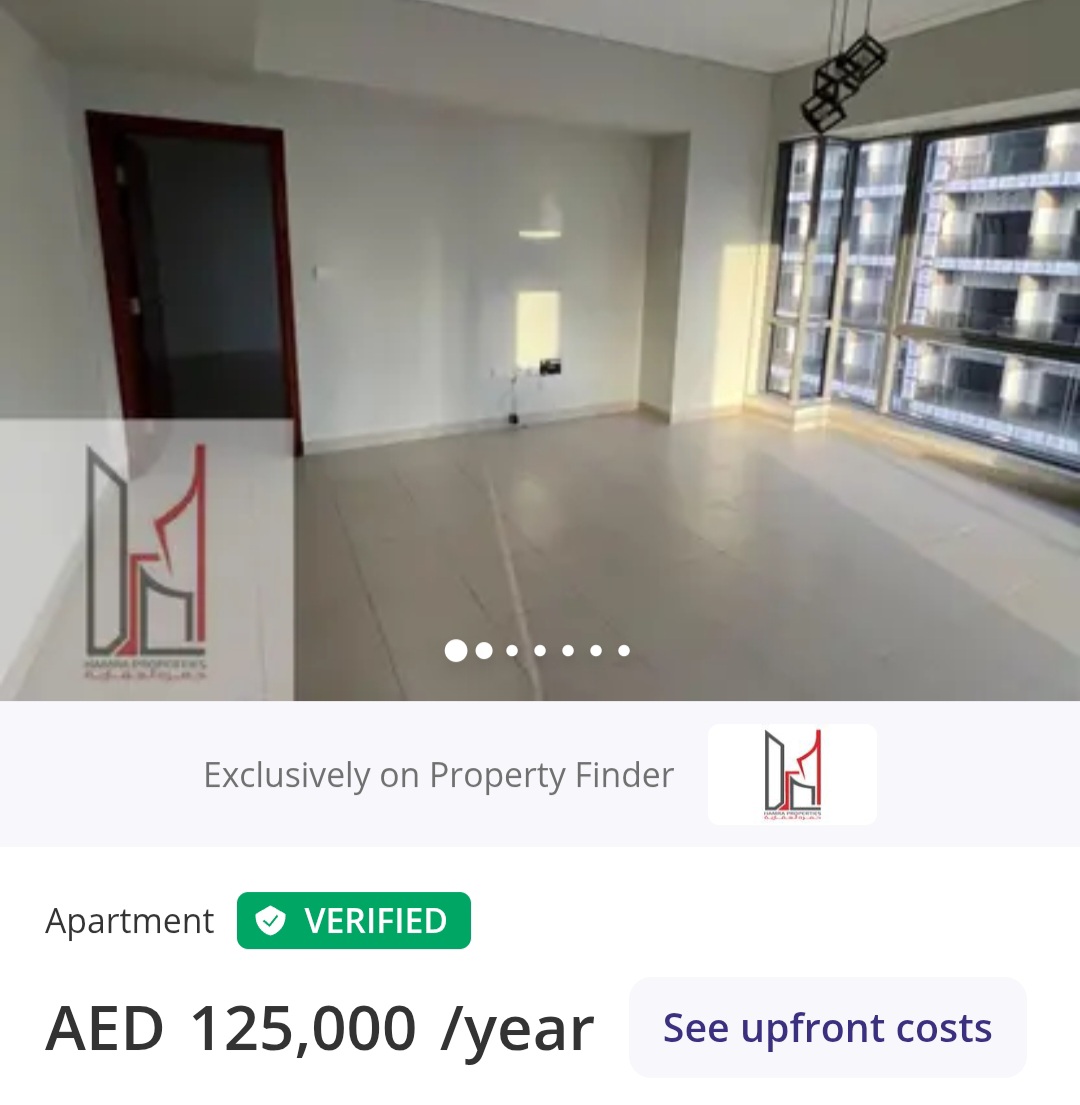1080x1105 pixels.
Task: Open the See upfront costs panel
Action: coord(827,1026)
